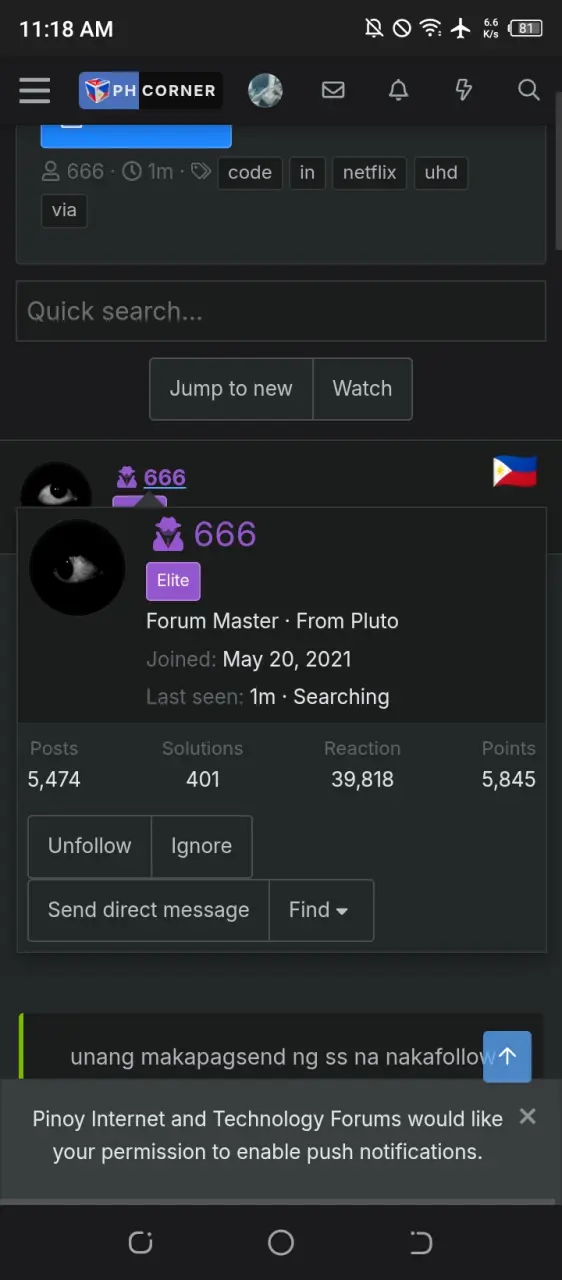Open the inbox envelope icon
Image resolution: width=562 pixels, height=1280 pixels.
click(x=333, y=90)
